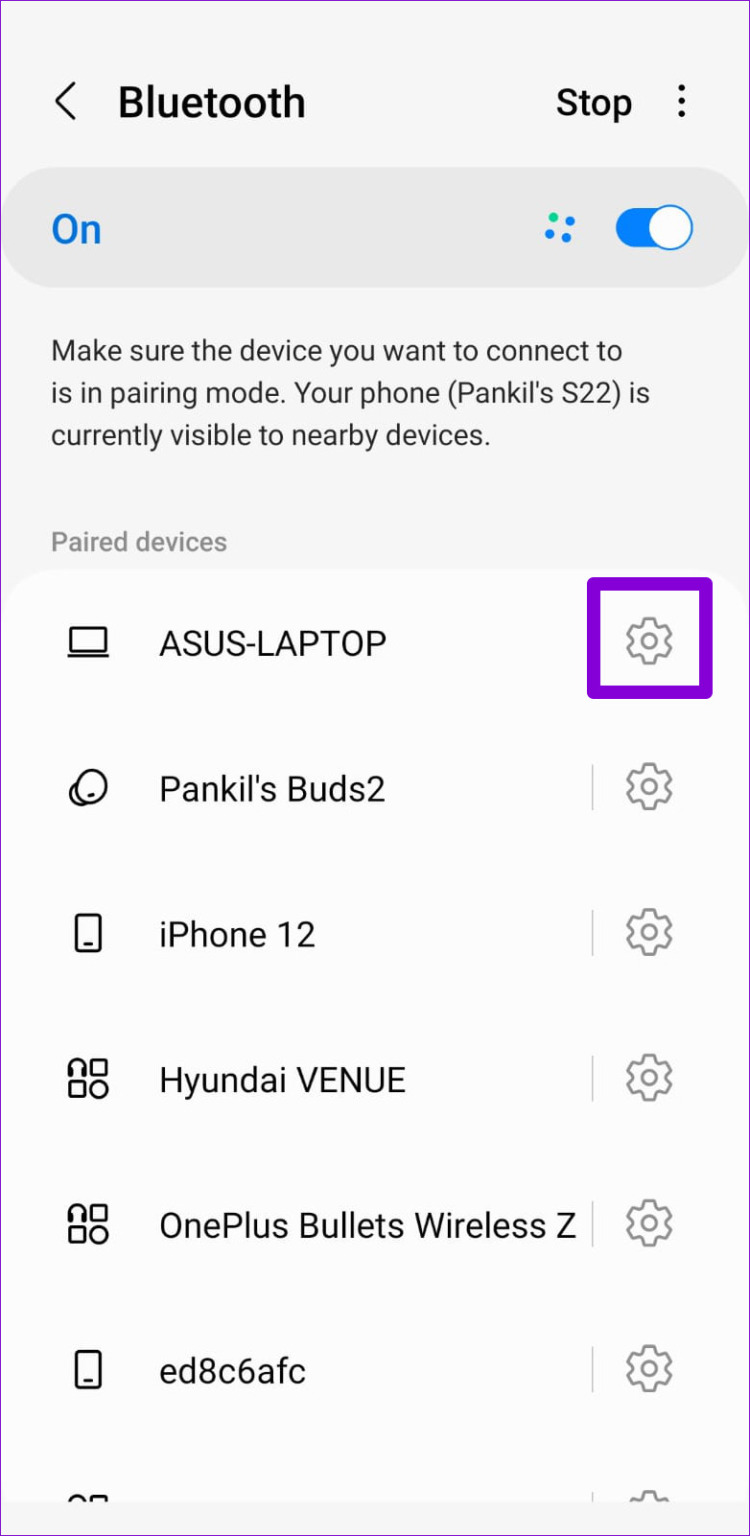The image size is (750, 1536).
Task: Tap the On status label
Action: (x=76, y=228)
